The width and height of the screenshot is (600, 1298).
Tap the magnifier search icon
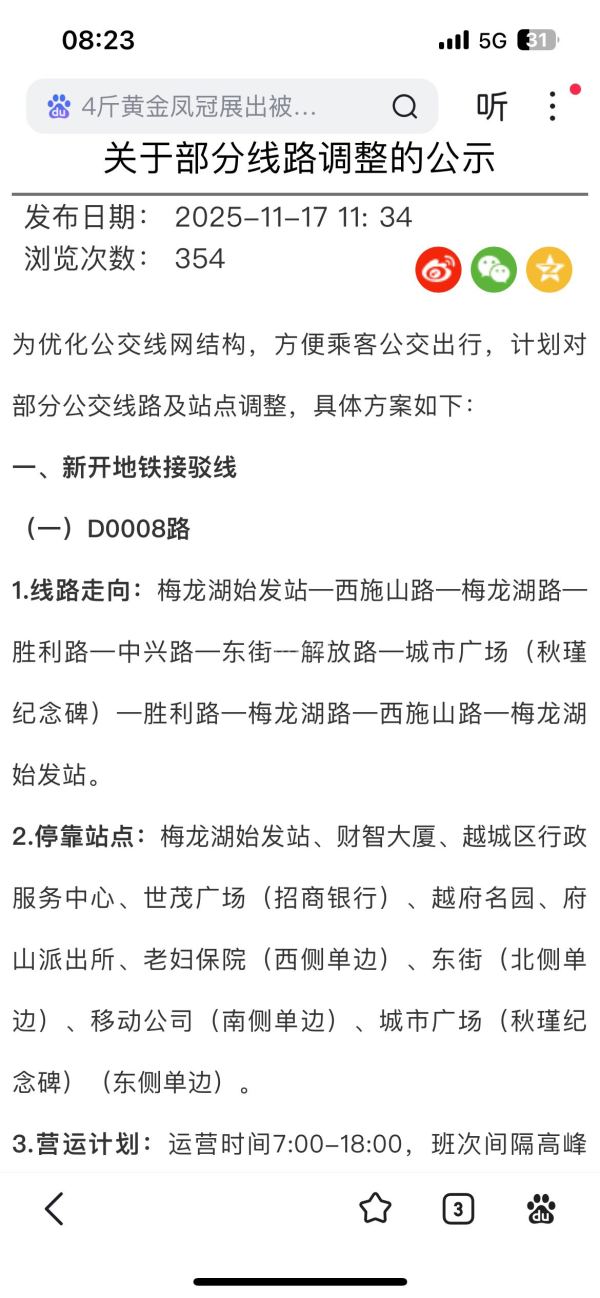(404, 106)
